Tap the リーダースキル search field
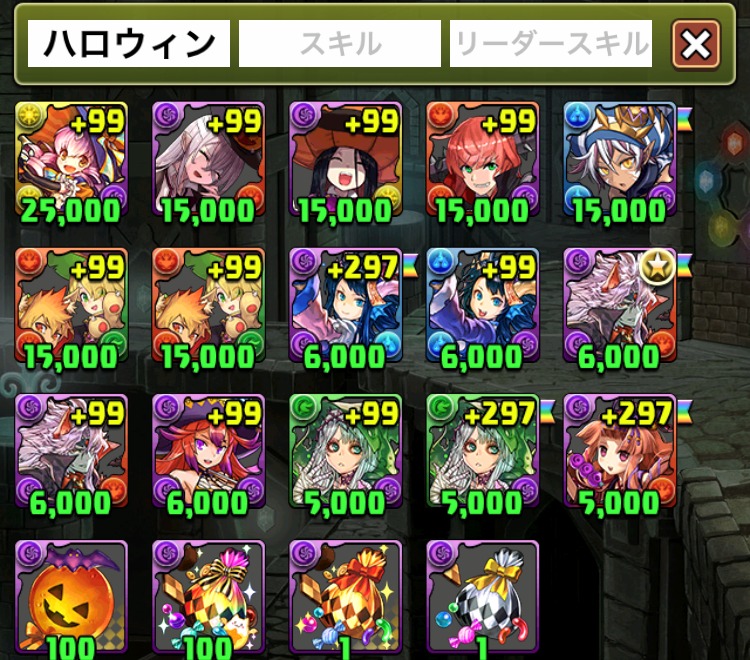 (551, 44)
